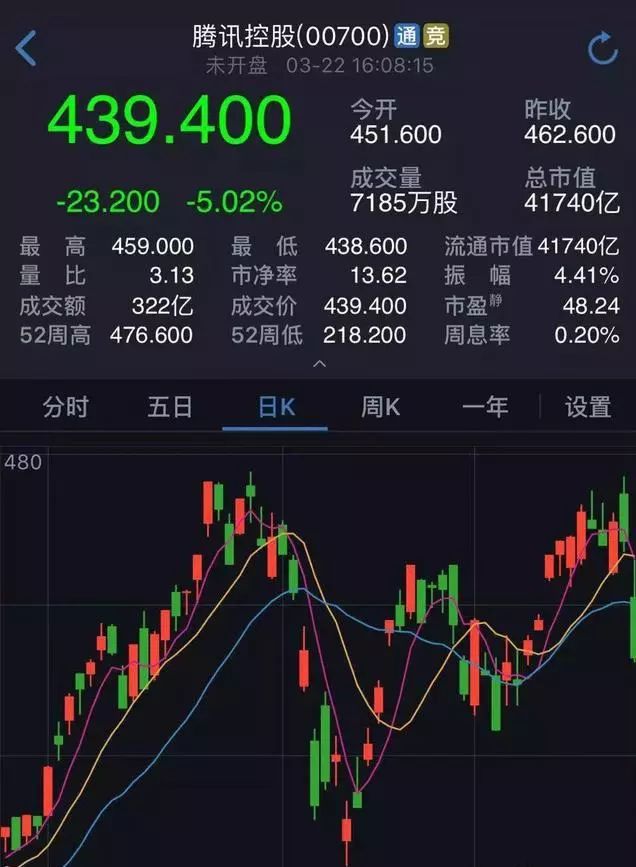Open chart 设置 settings

click(588, 407)
